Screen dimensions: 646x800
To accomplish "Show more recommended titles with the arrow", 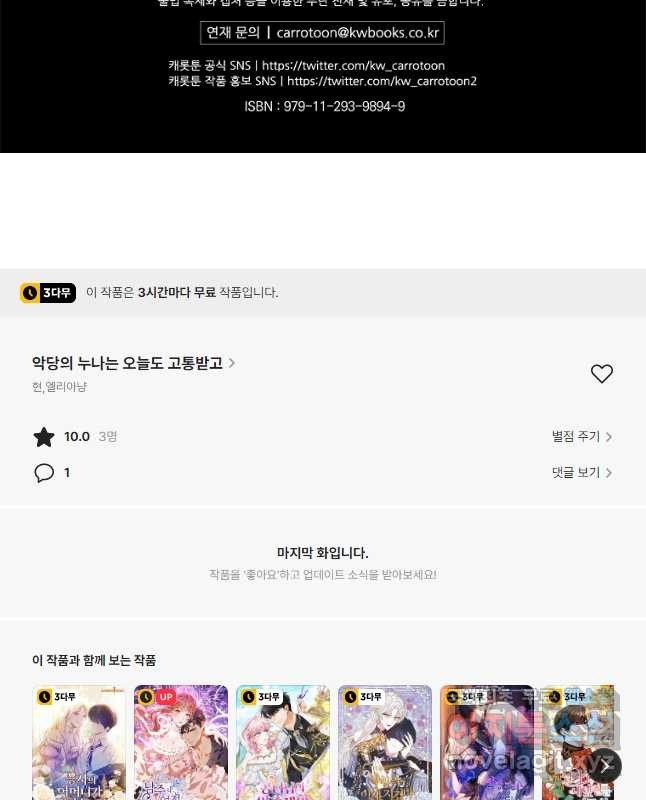I will (x=604, y=766).
